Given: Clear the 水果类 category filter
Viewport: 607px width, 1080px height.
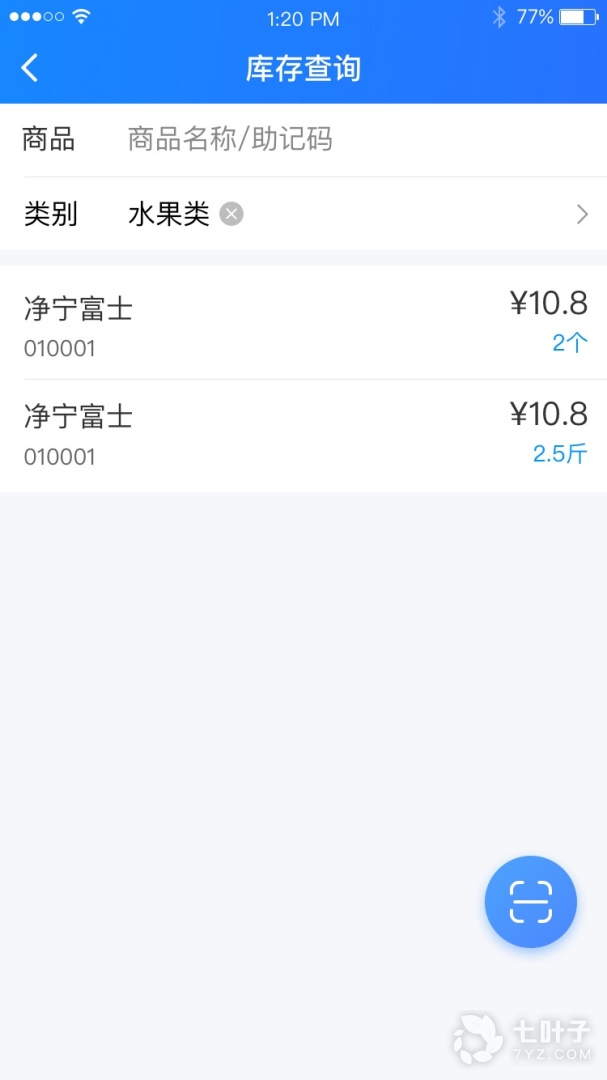Looking at the screenshot, I should click(231, 214).
